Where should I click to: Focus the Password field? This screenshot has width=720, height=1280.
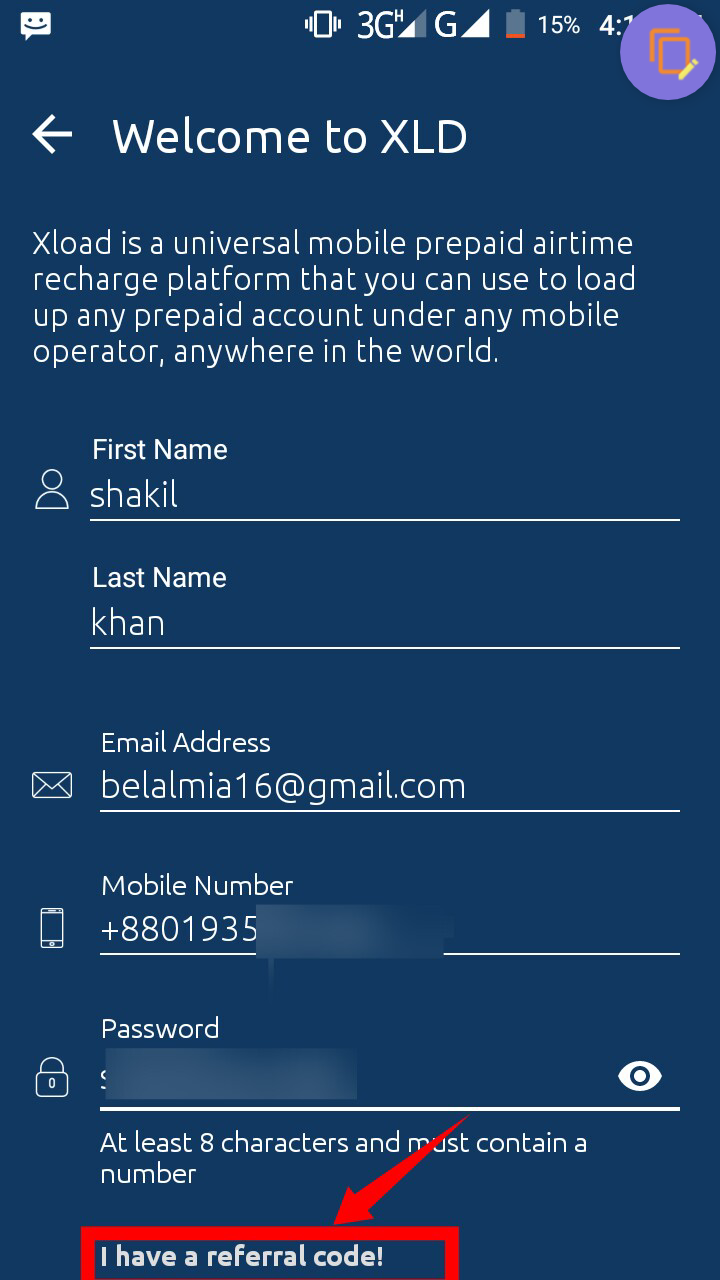350,1077
